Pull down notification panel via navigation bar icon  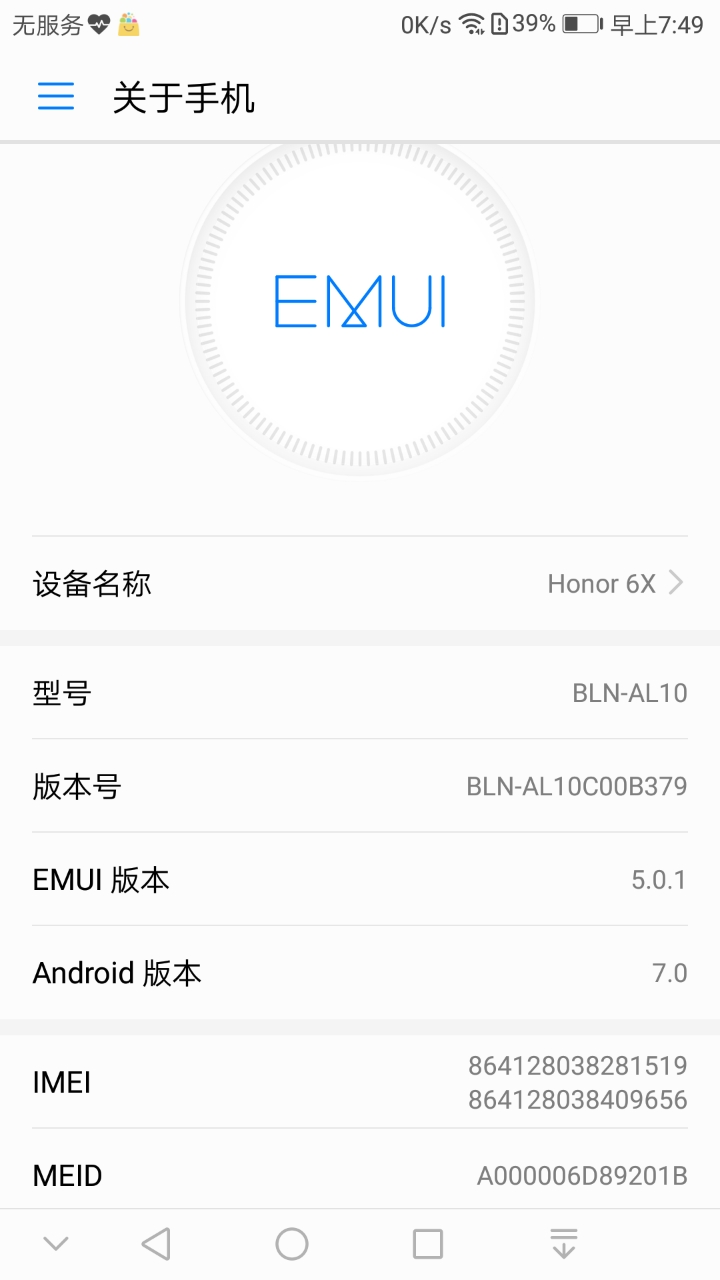tap(564, 1244)
